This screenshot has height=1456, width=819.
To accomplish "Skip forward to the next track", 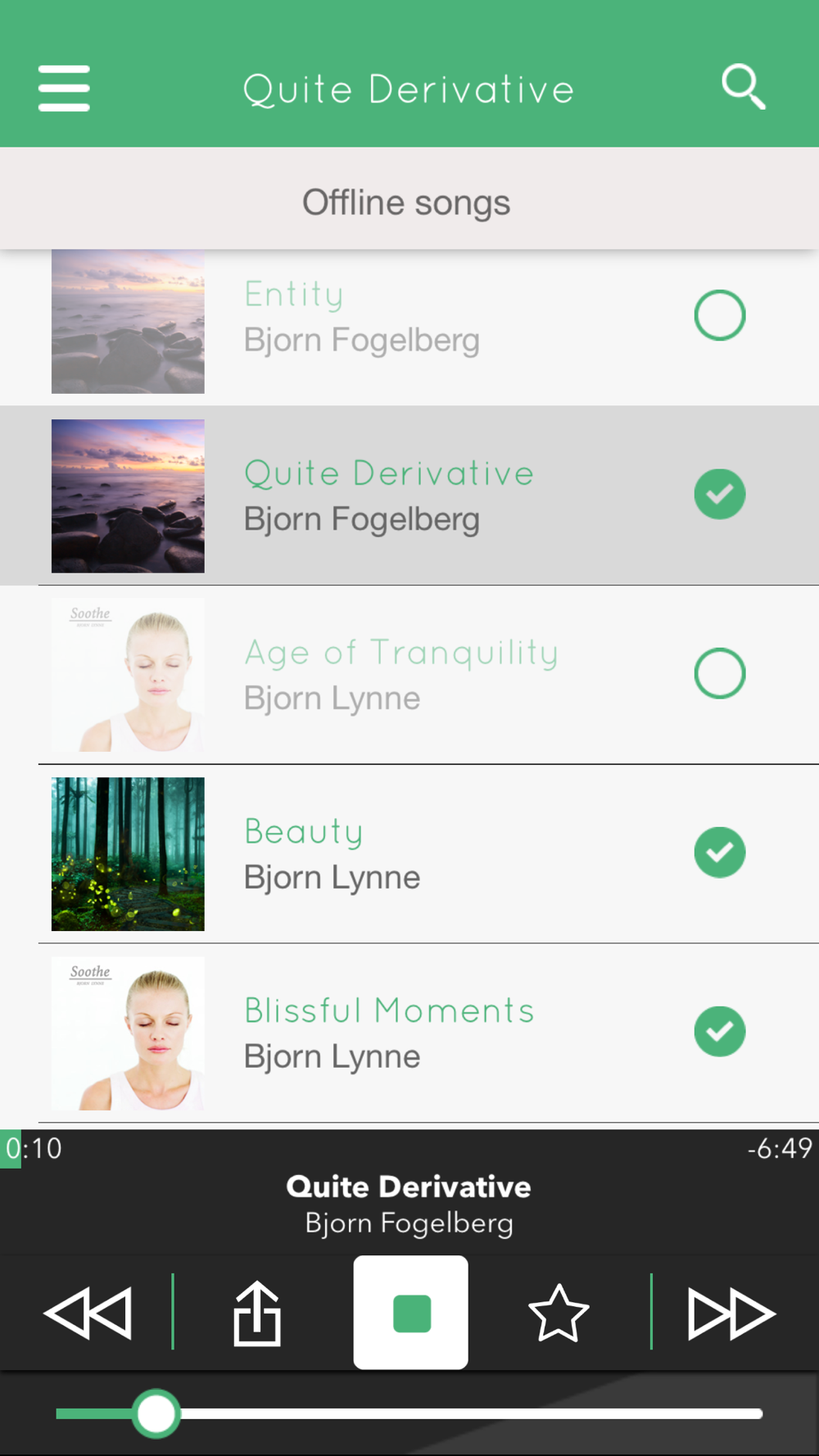I will (730, 1314).
